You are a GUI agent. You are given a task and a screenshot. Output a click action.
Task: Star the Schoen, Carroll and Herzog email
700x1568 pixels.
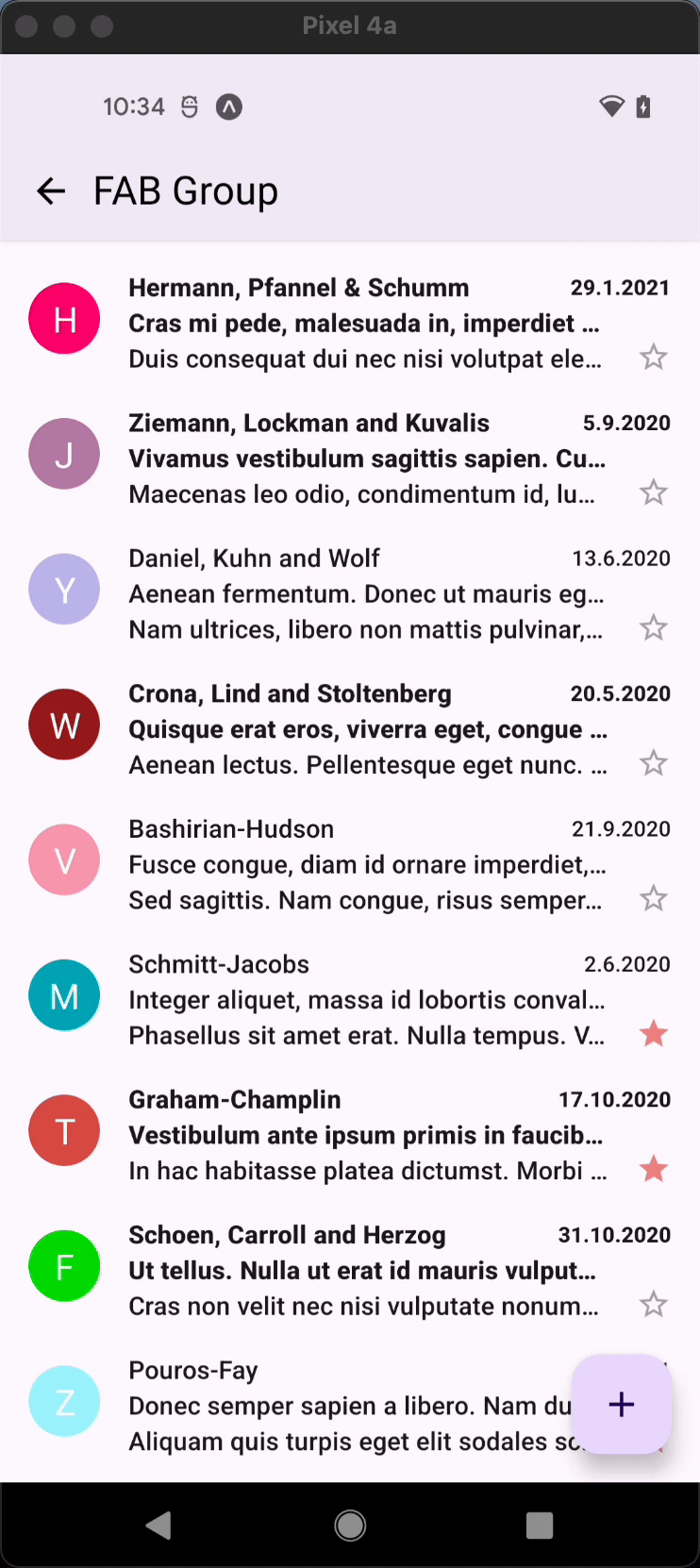tap(653, 1305)
